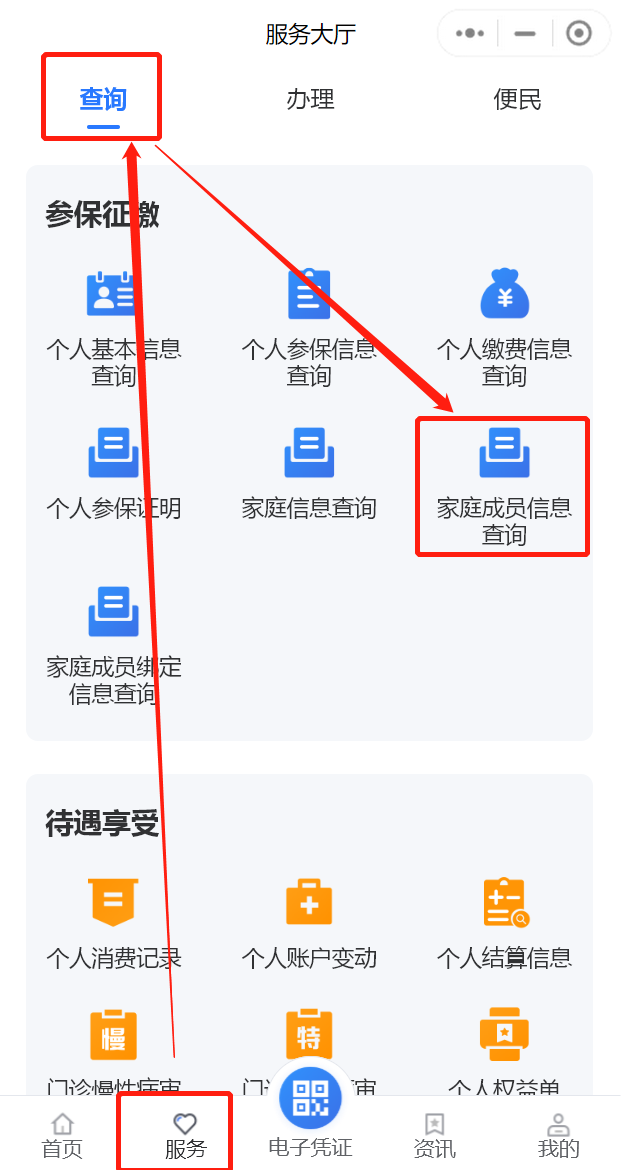
Task: Go to the 首页 tab
Action: [x=62, y=1136]
